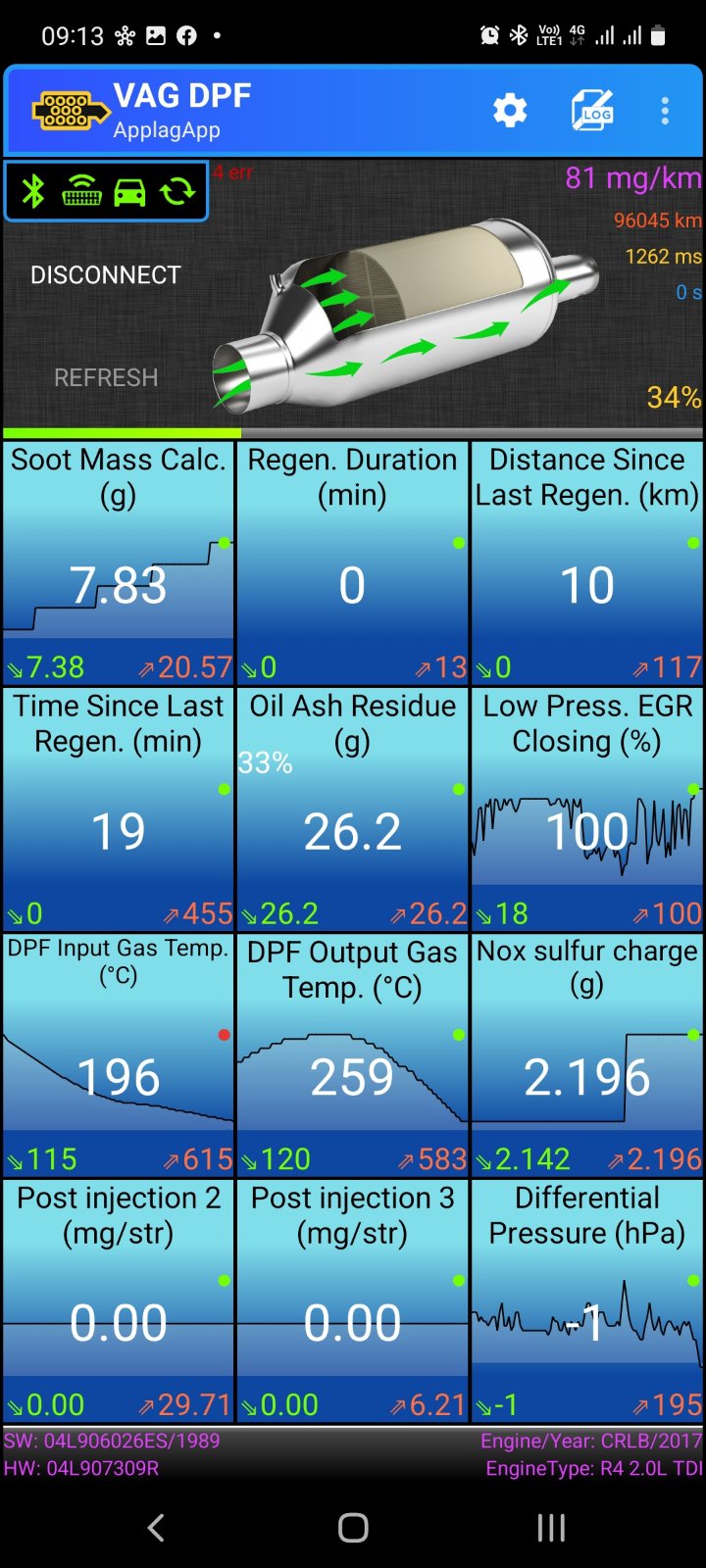Open the Post injection 3 tile
Image resolution: width=706 pixels, height=1568 pixels.
pyautogui.click(x=352, y=1301)
